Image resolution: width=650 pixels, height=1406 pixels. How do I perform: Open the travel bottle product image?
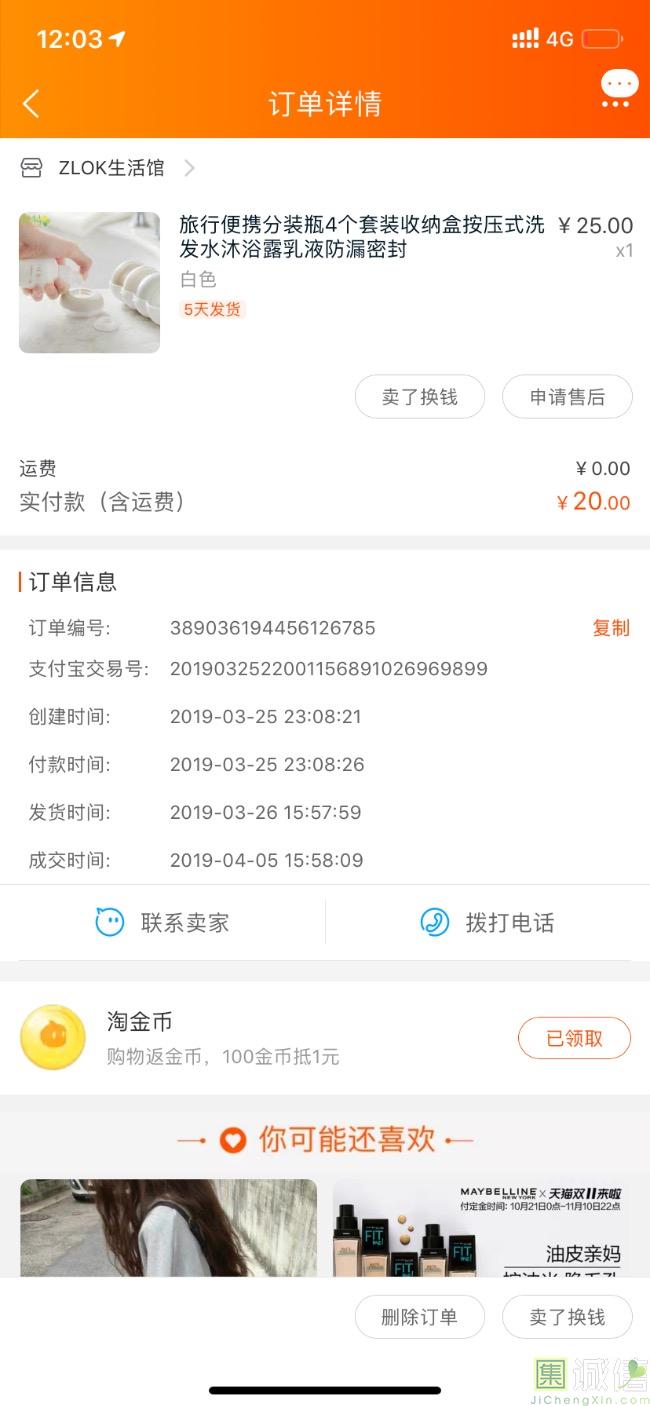89,282
